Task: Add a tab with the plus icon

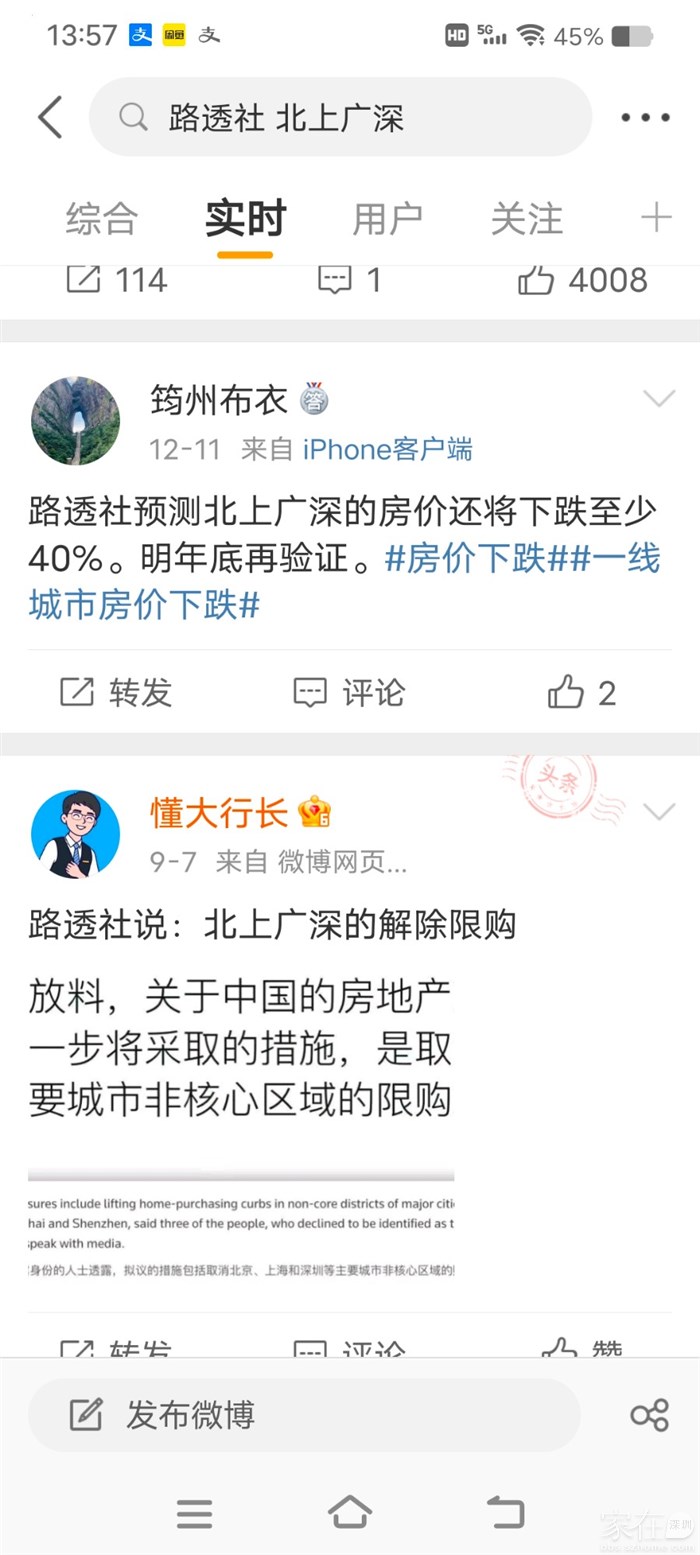Action: (x=657, y=218)
